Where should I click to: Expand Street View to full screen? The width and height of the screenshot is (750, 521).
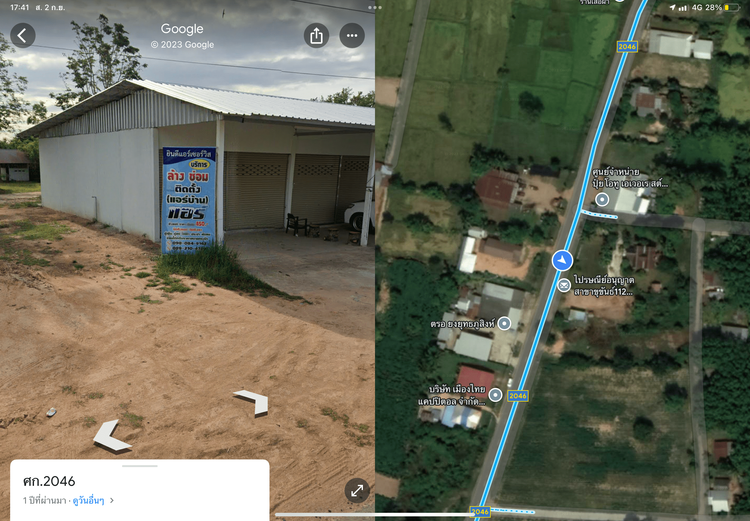[357, 490]
